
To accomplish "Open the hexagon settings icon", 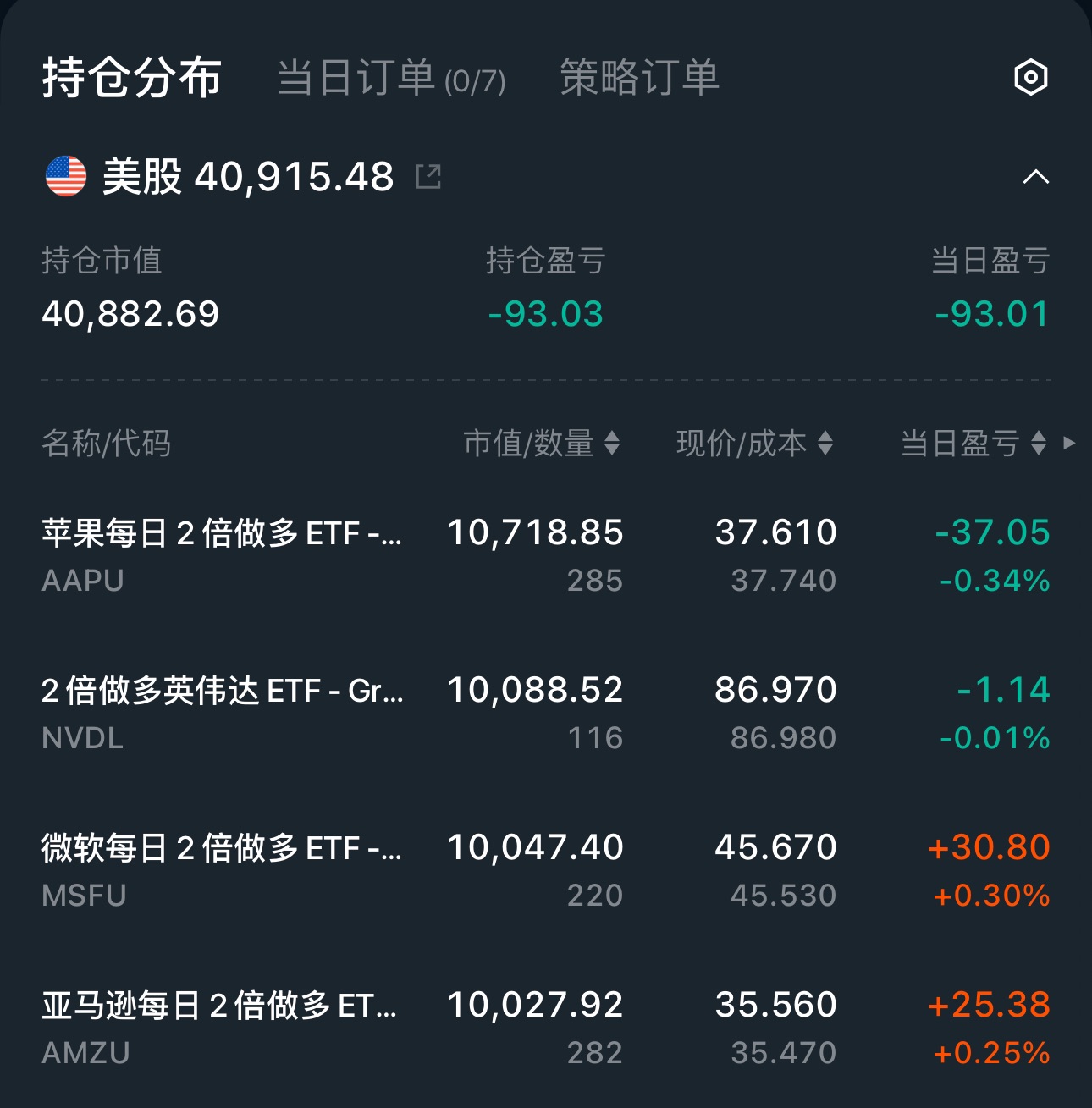I will coord(1030,78).
